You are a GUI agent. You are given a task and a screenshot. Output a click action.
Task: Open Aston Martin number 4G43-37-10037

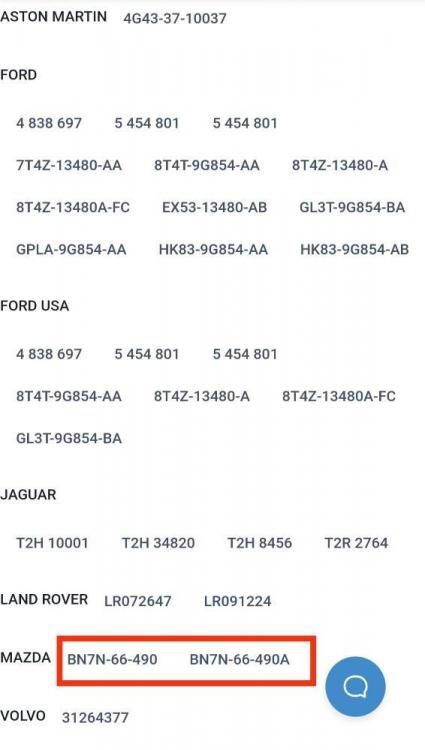pyautogui.click(x=175, y=19)
